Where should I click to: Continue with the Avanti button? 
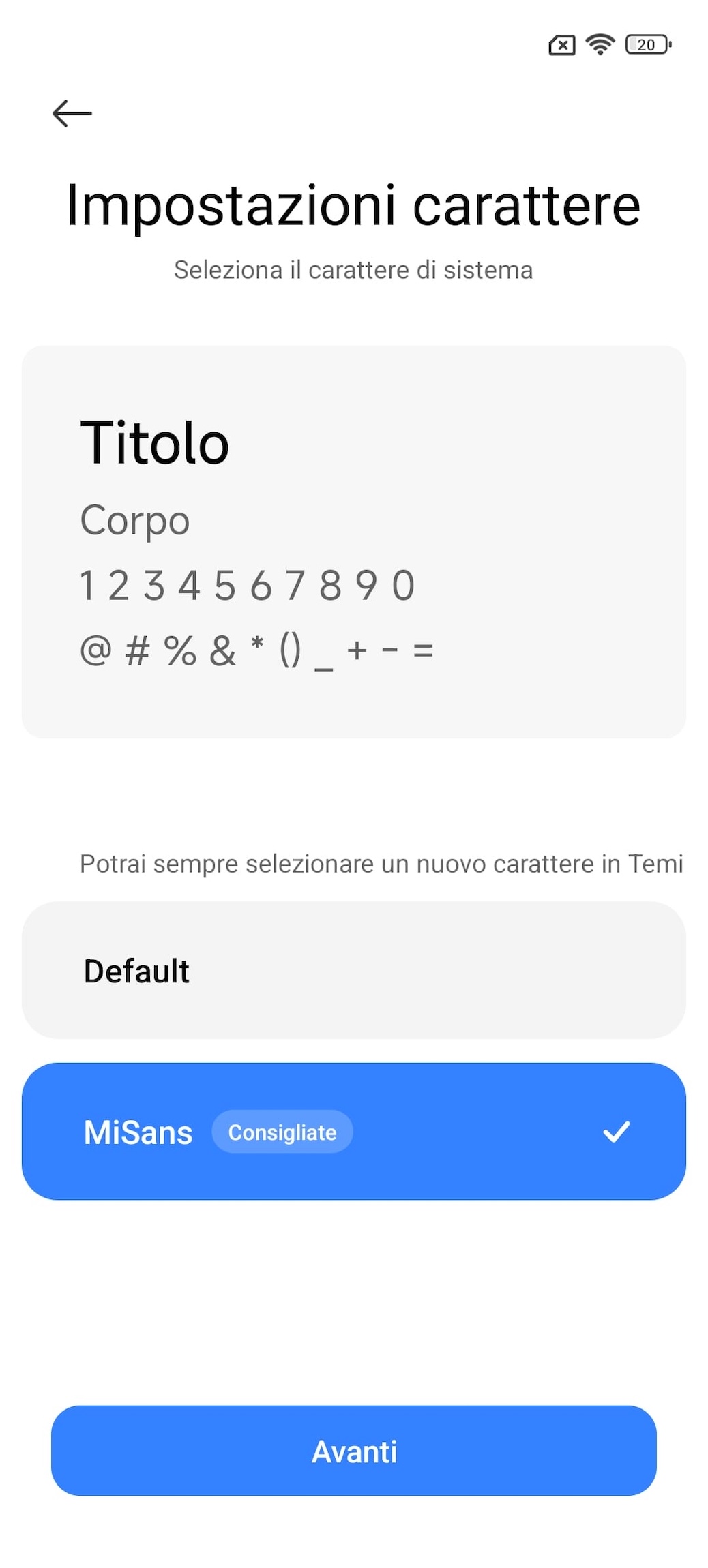pos(353,1451)
